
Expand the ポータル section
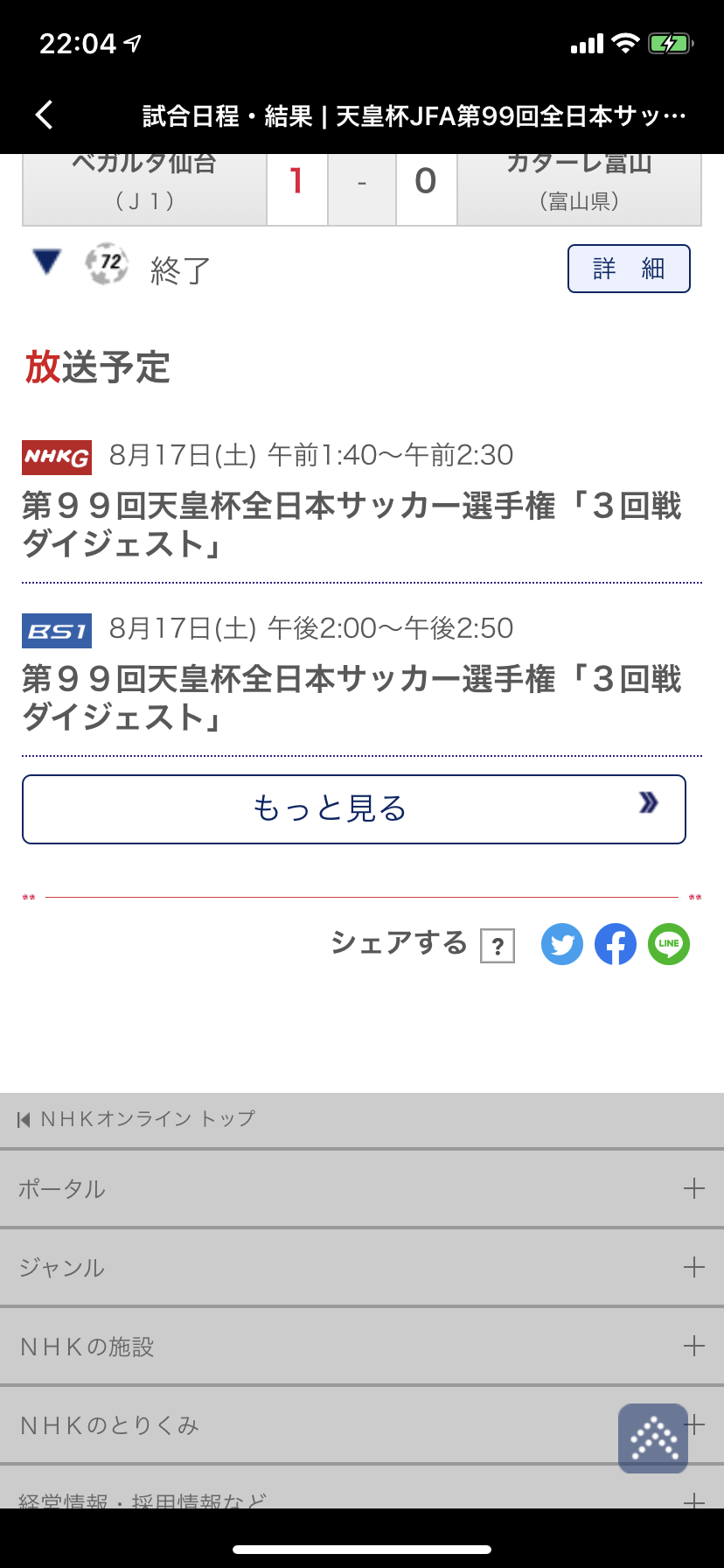click(x=362, y=1189)
